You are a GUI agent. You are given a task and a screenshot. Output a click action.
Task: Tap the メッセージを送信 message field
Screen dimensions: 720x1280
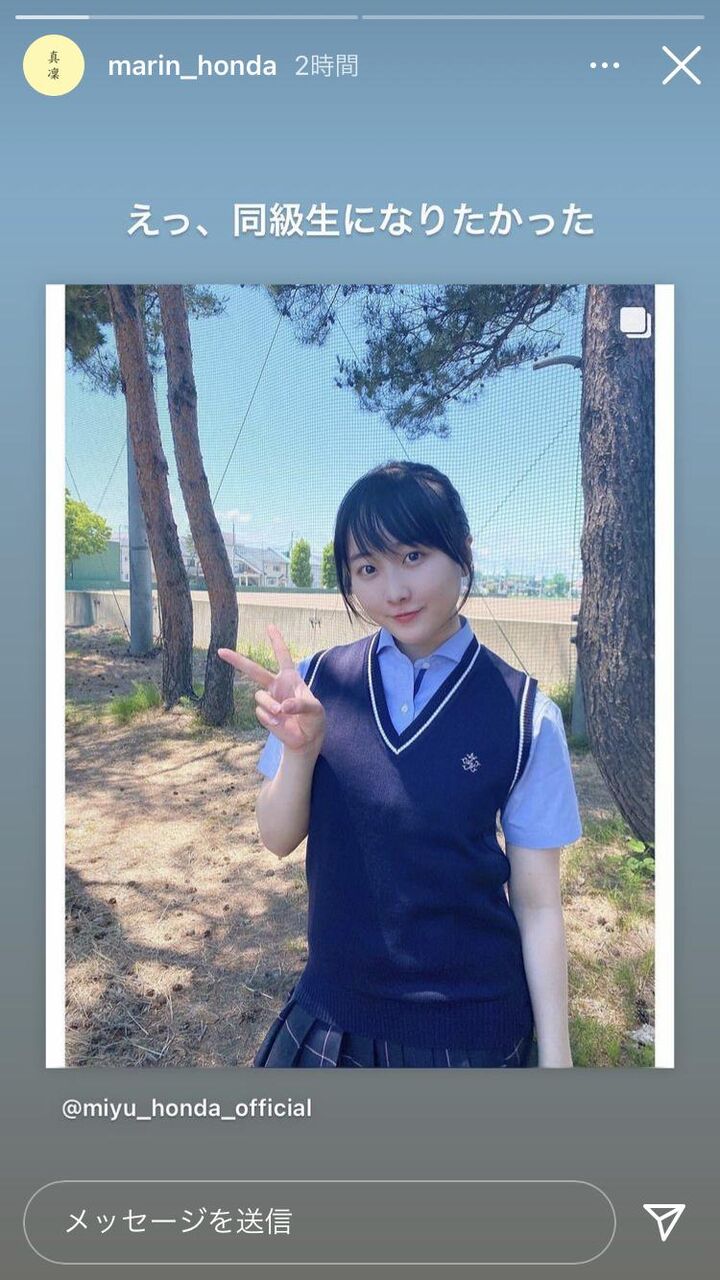(x=319, y=1222)
